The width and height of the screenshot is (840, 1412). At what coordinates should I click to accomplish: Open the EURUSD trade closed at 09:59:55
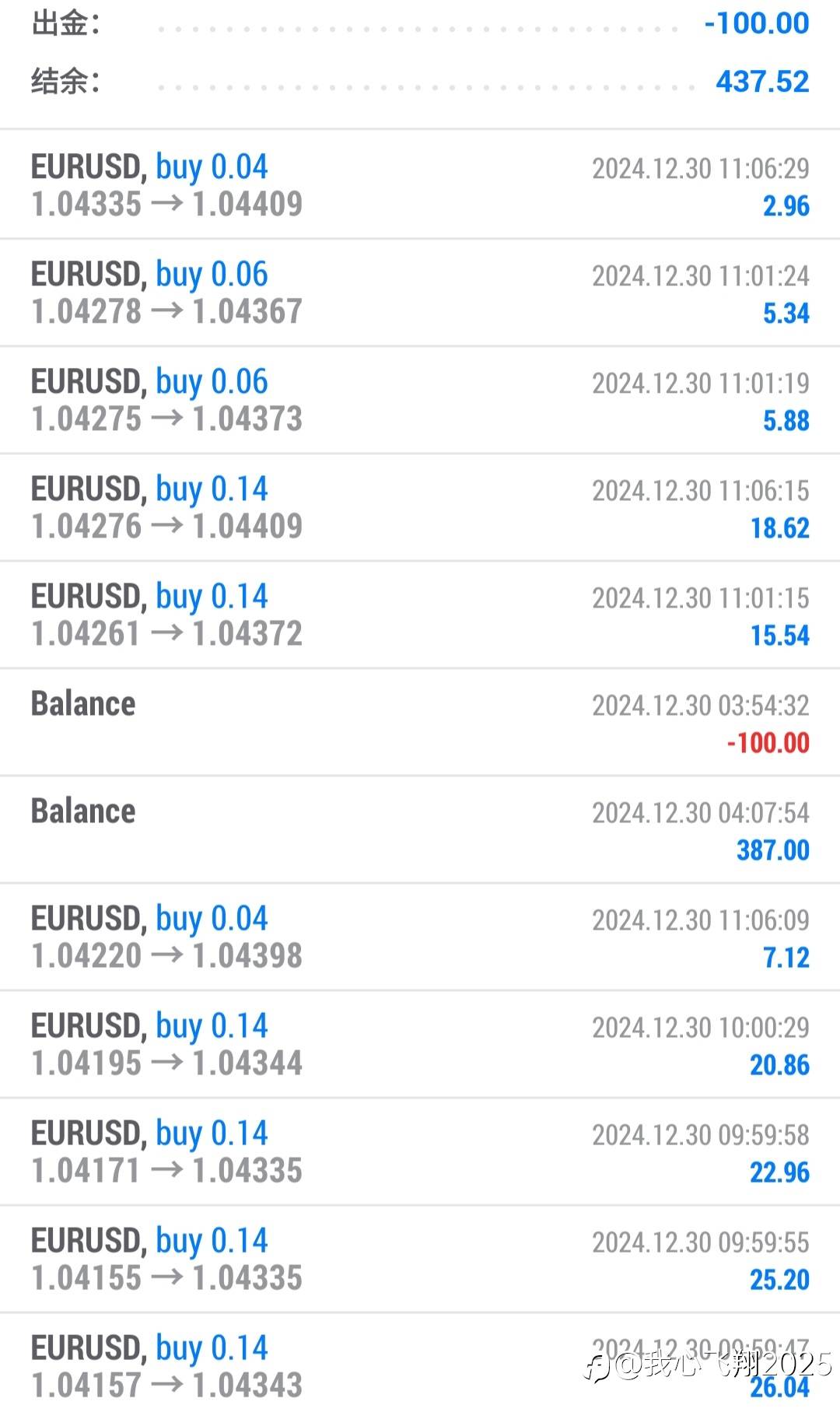tap(420, 1259)
